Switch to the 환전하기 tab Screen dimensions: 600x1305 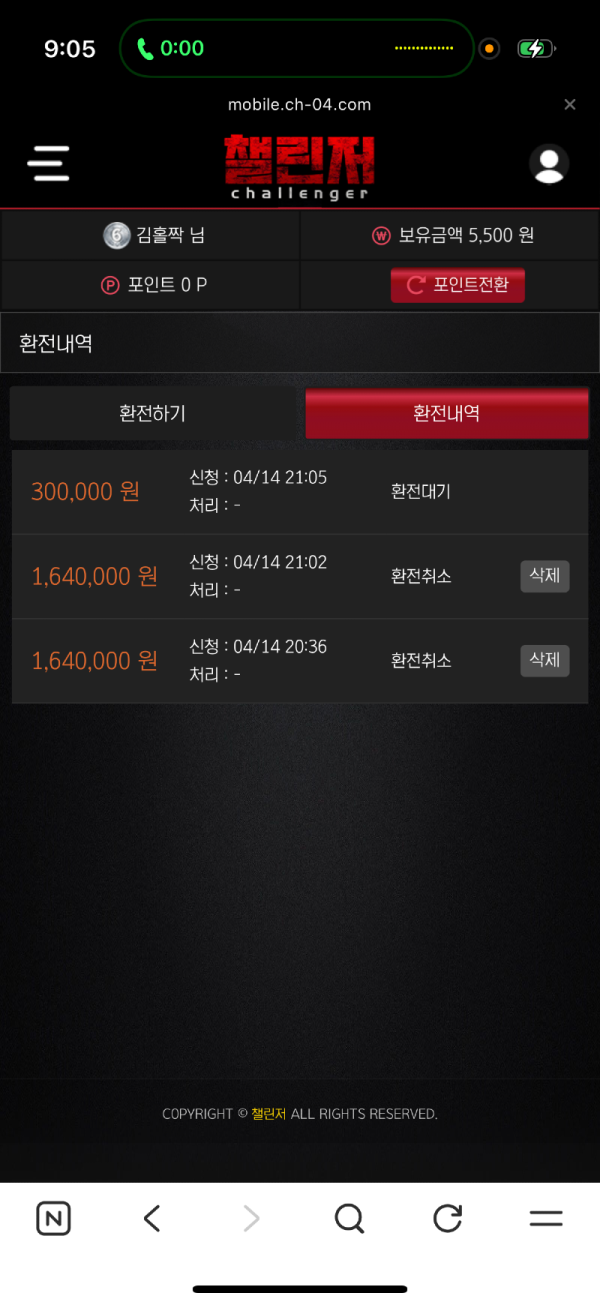153,413
